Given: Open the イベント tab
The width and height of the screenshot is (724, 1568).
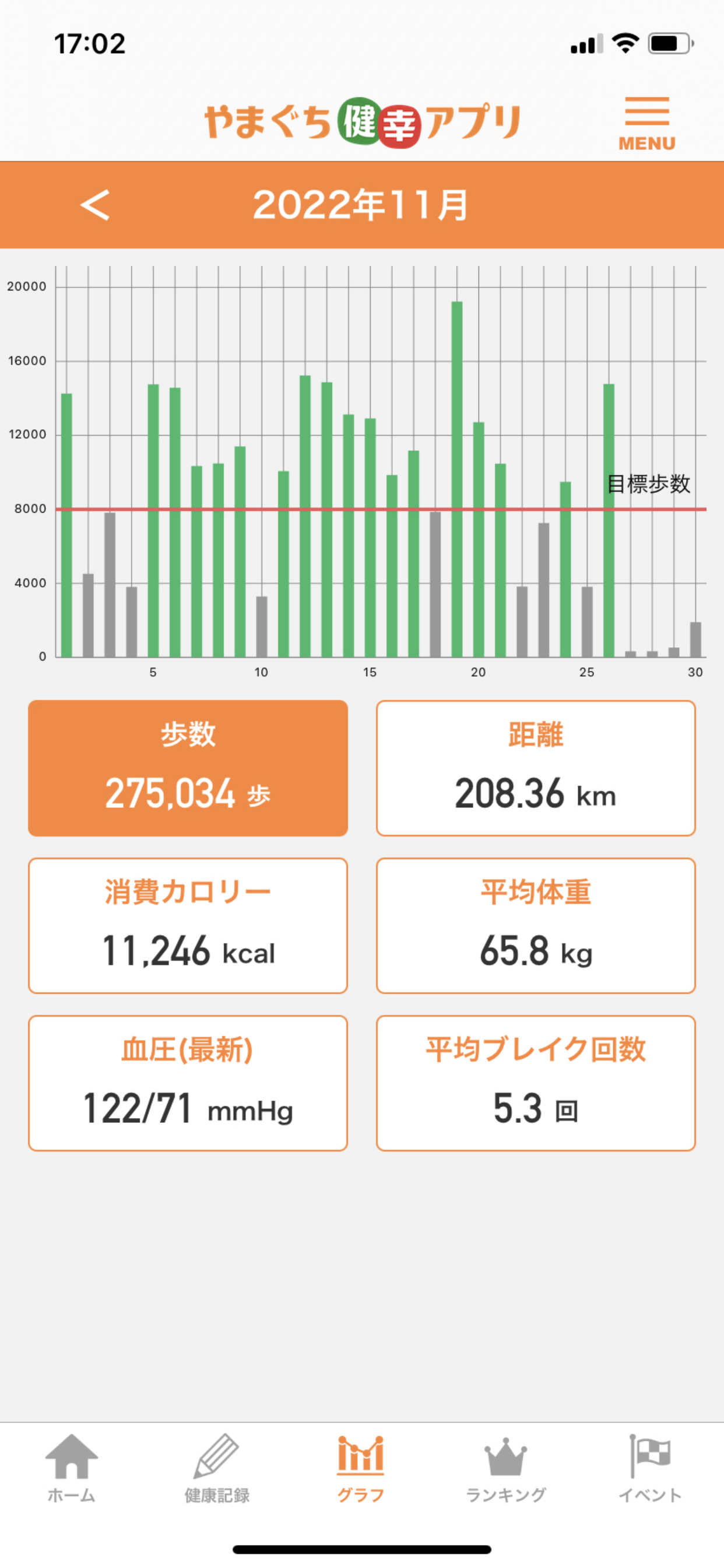Looking at the screenshot, I should pyautogui.click(x=650, y=1468).
